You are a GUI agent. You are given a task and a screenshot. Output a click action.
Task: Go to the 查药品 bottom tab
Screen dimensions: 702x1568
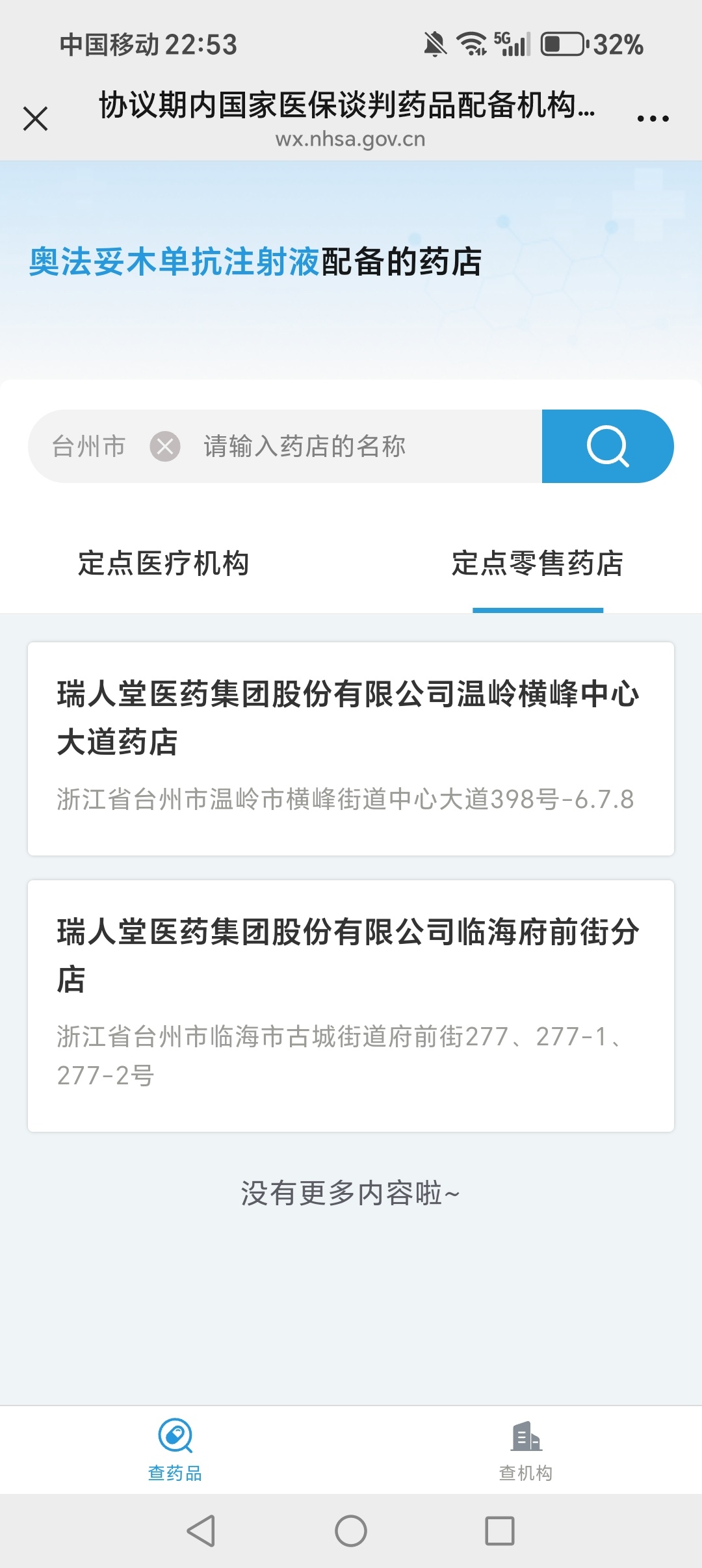(x=175, y=1449)
